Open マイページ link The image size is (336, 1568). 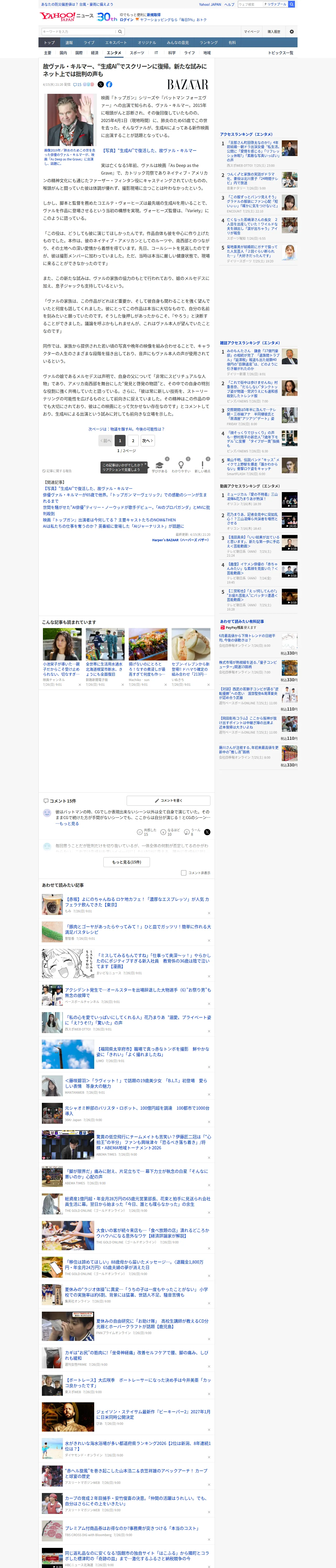pyautogui.click(x=251, y=32)
